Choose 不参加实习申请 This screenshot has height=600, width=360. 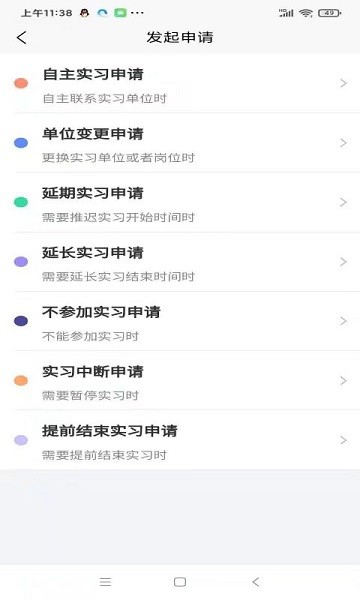(180, 321)
